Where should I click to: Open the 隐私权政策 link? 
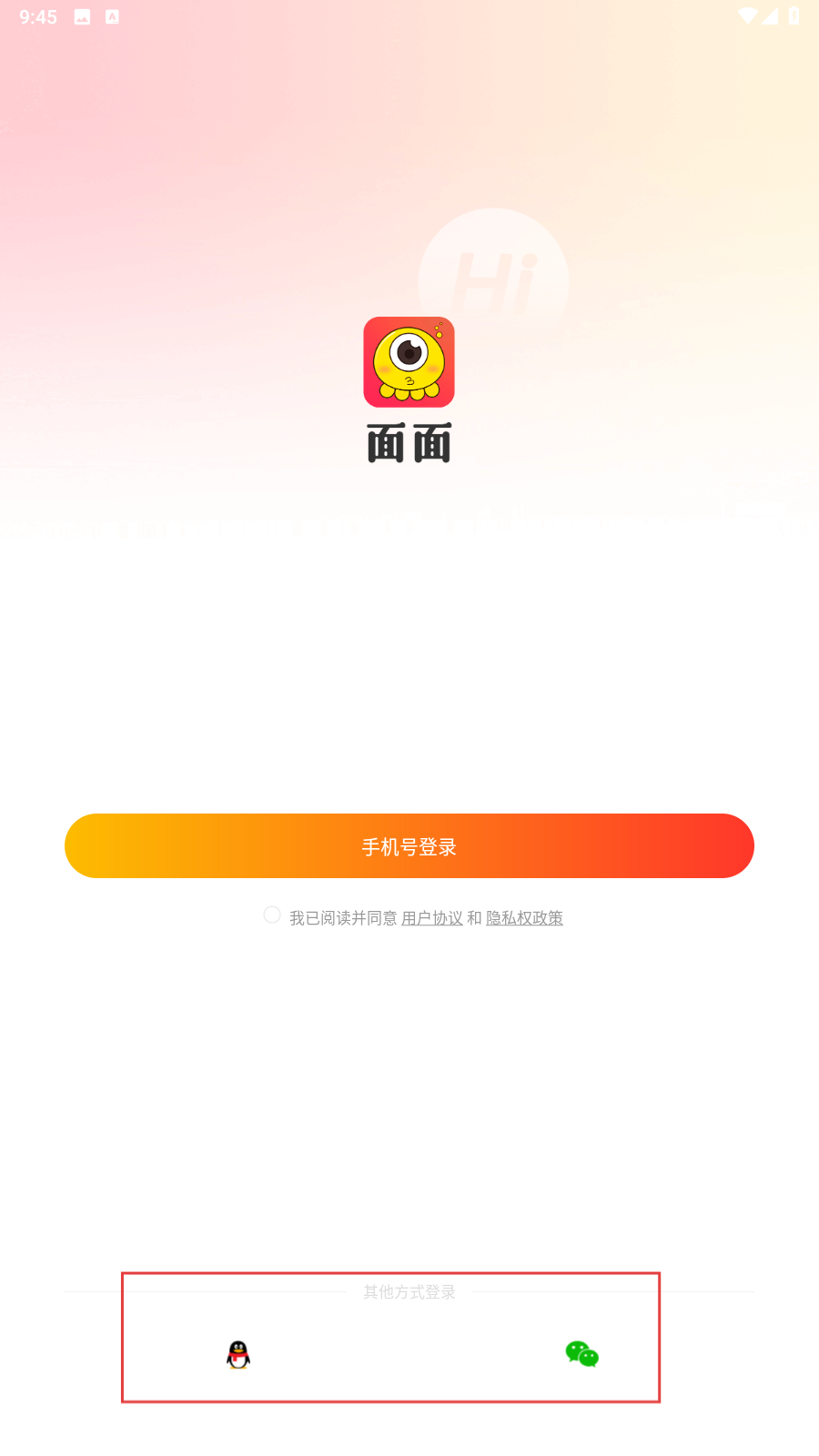[x=524, y=918]
